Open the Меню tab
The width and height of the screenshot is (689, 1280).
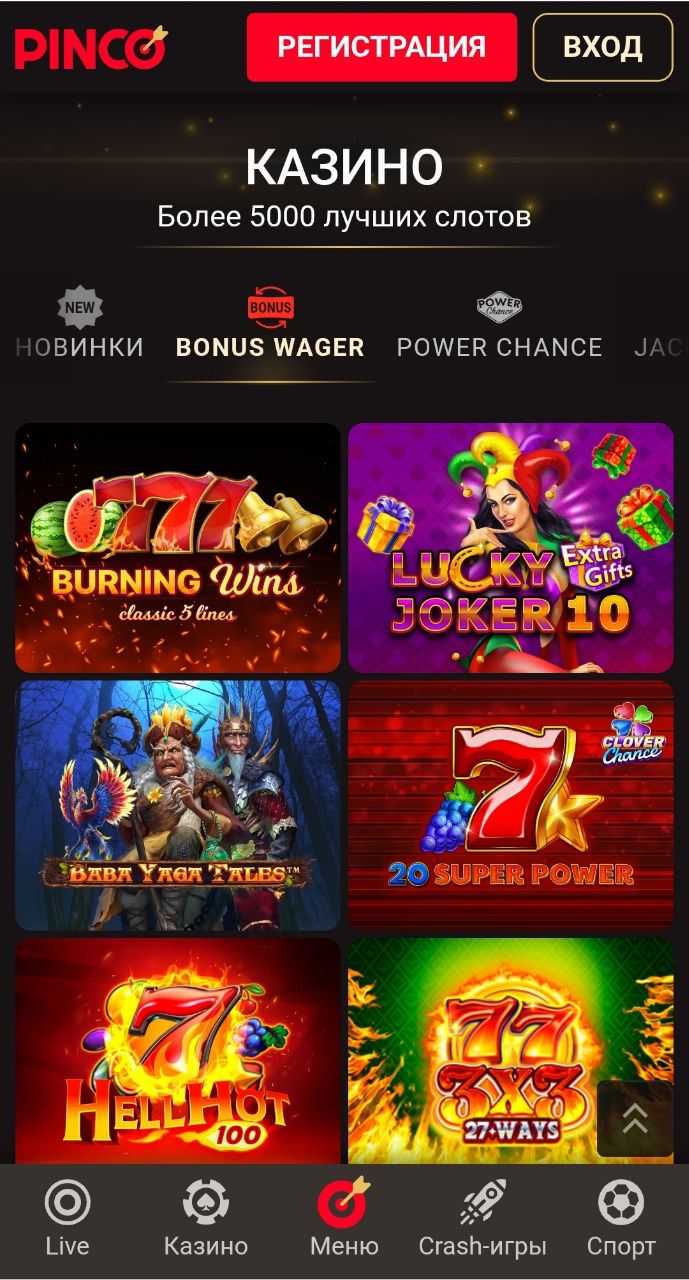[344, 1220]
